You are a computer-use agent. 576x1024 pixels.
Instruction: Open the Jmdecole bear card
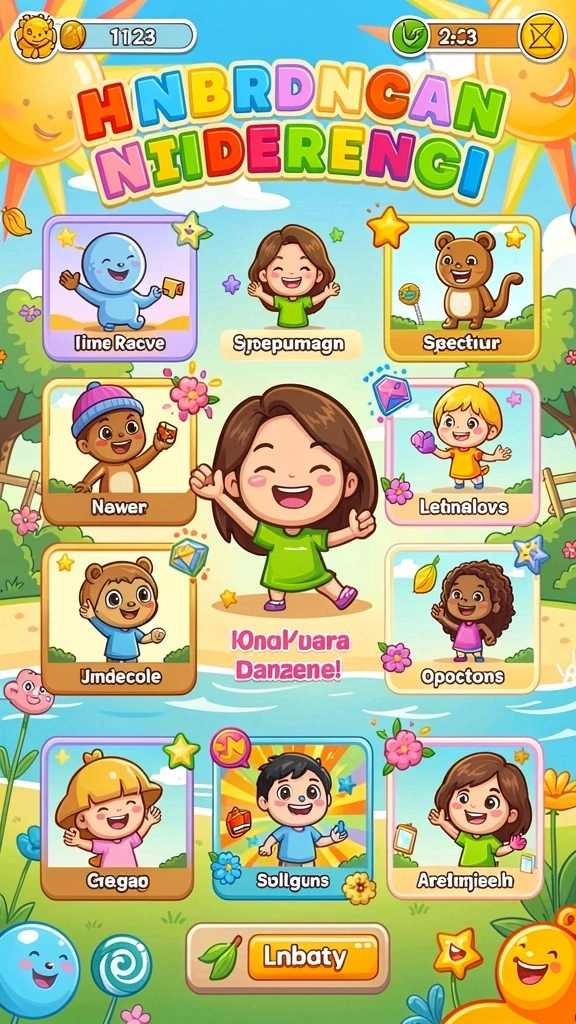(x=120, y=618)
